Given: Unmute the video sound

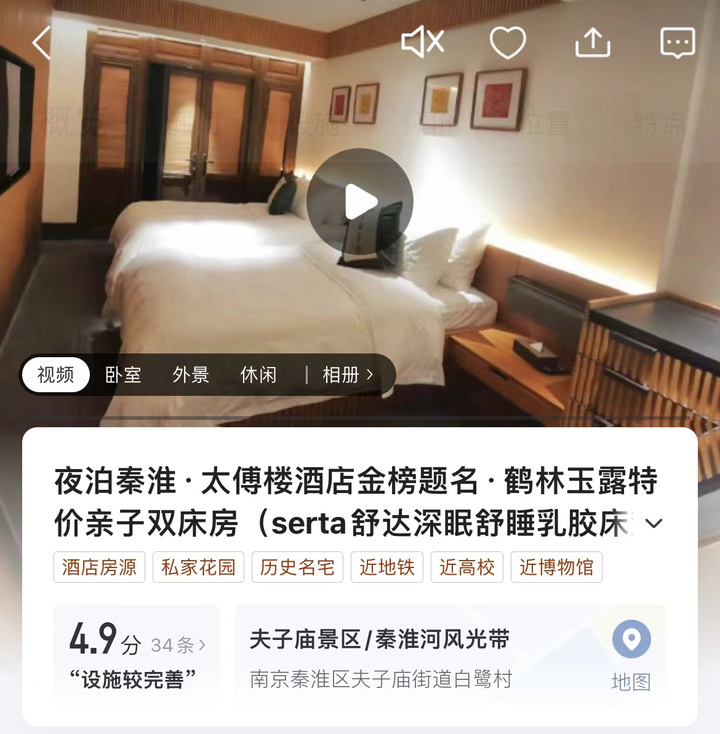Looking at the screenshot, I should coord(422,42).
